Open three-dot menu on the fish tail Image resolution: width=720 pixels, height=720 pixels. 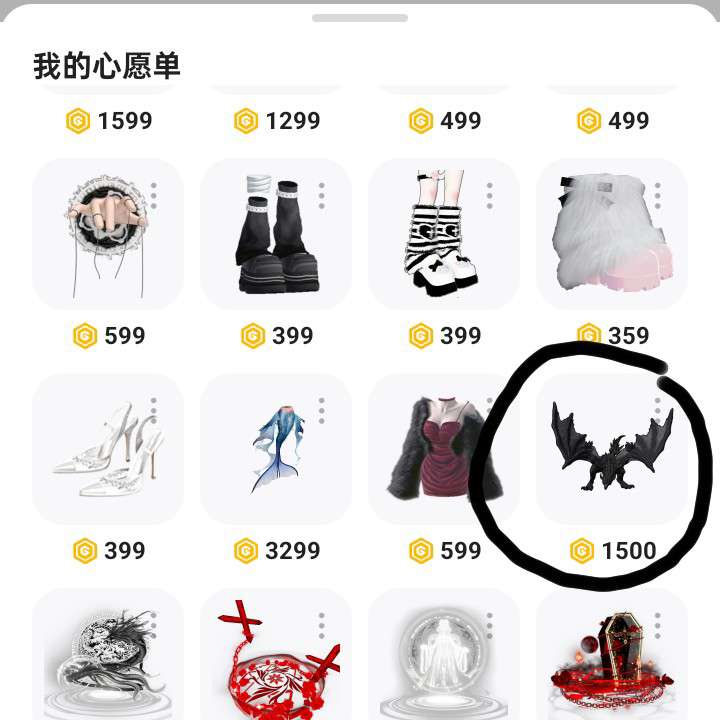(x=322, y=410)
